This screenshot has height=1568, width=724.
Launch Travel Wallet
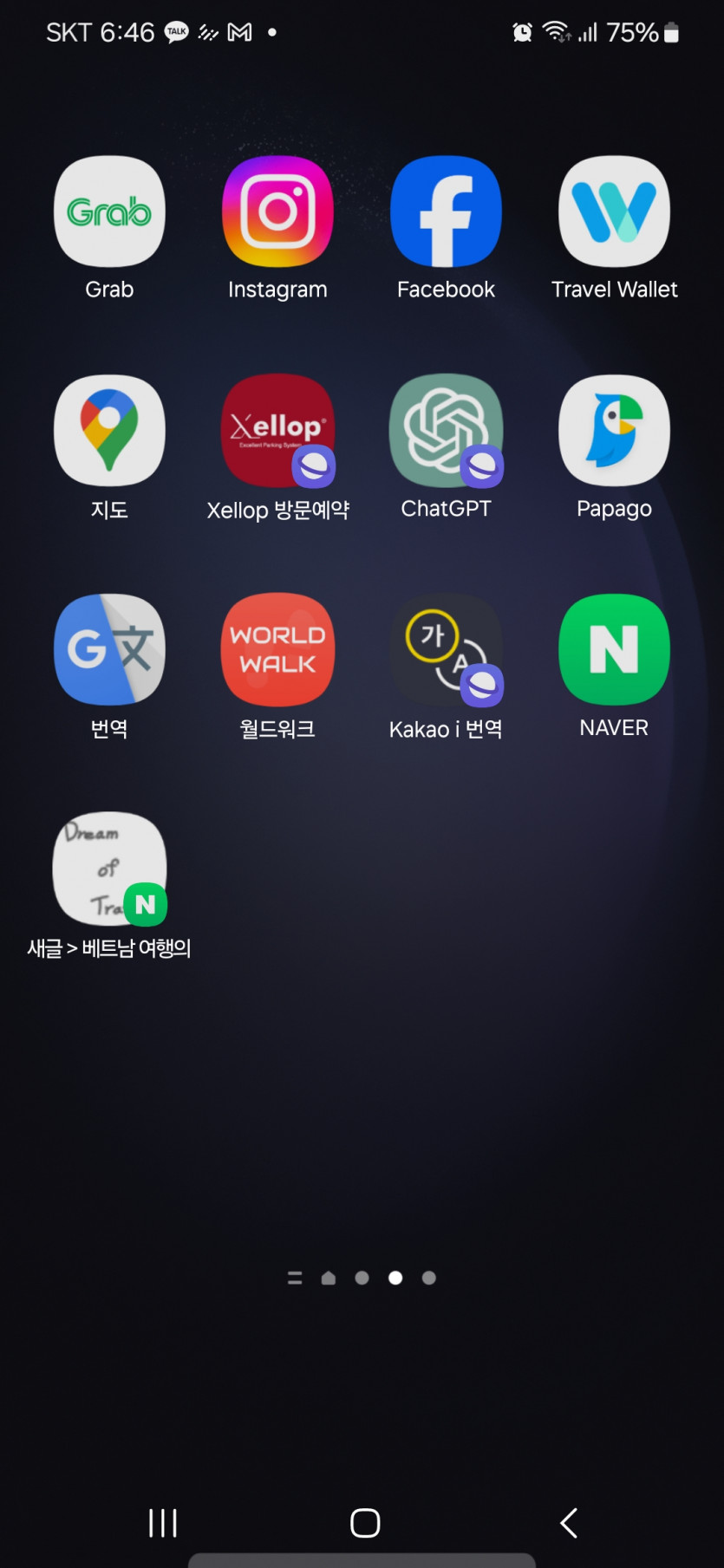(x=614, y=212)
